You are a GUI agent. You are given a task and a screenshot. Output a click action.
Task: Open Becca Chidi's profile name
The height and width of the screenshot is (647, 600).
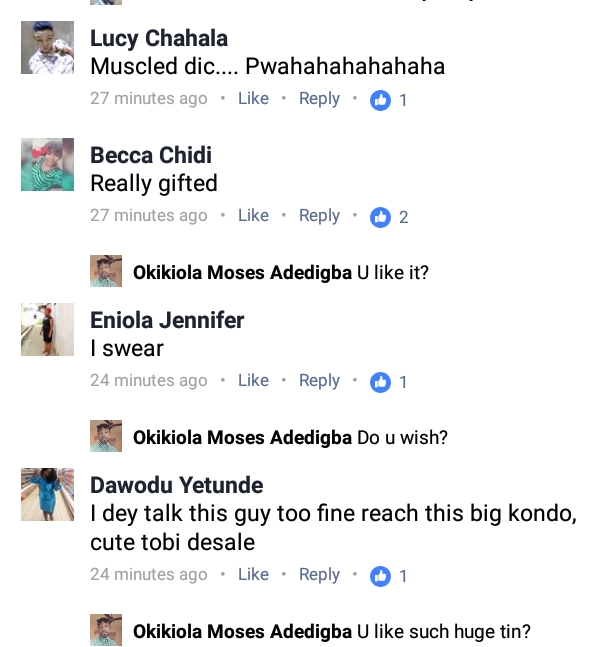(x=151, y=156)
